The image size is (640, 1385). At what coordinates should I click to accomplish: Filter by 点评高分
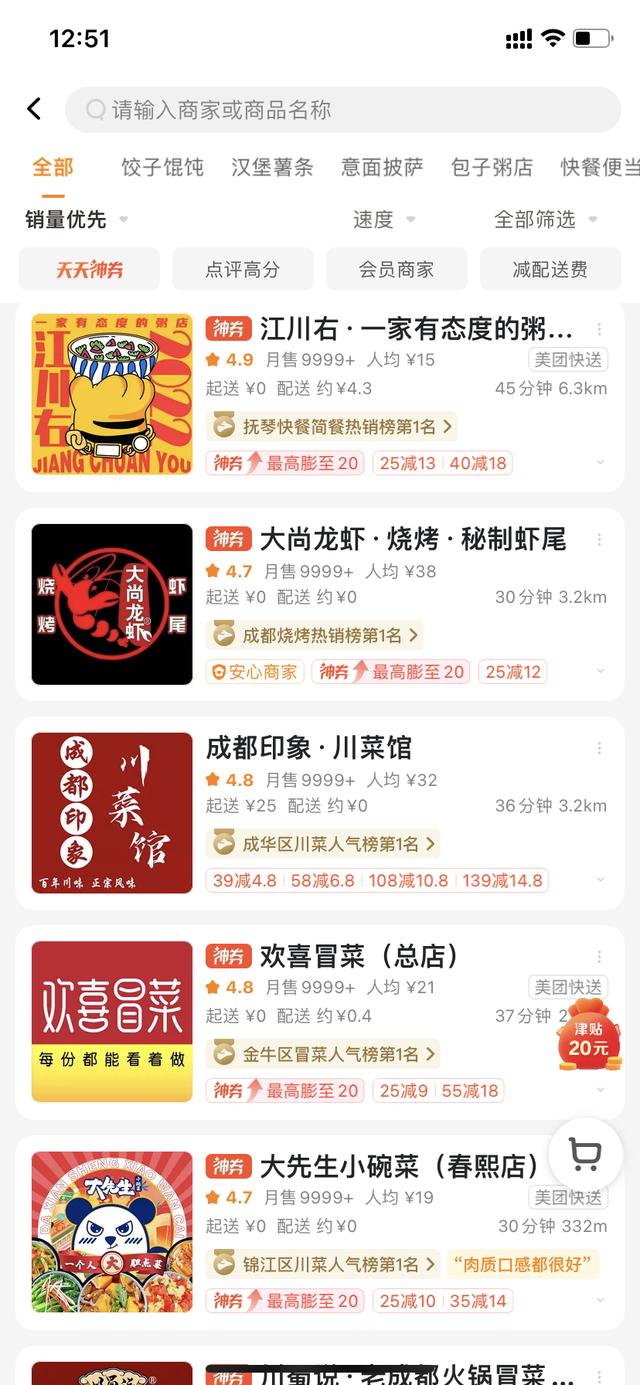(x=243, y=269)
